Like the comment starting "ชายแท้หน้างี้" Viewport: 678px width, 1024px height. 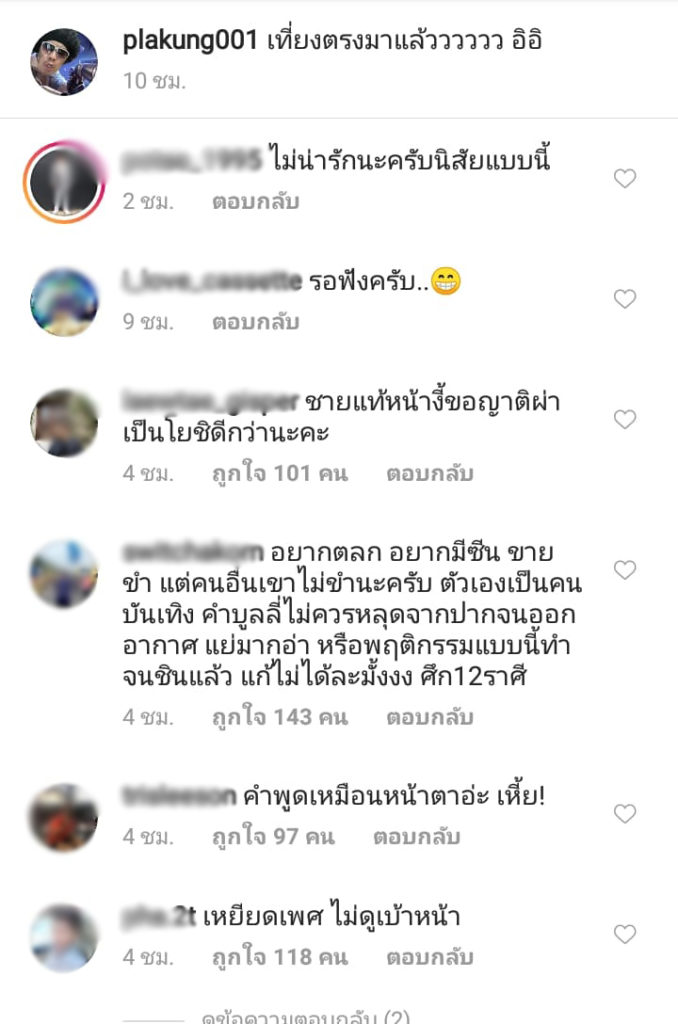[x=624, y=419]
